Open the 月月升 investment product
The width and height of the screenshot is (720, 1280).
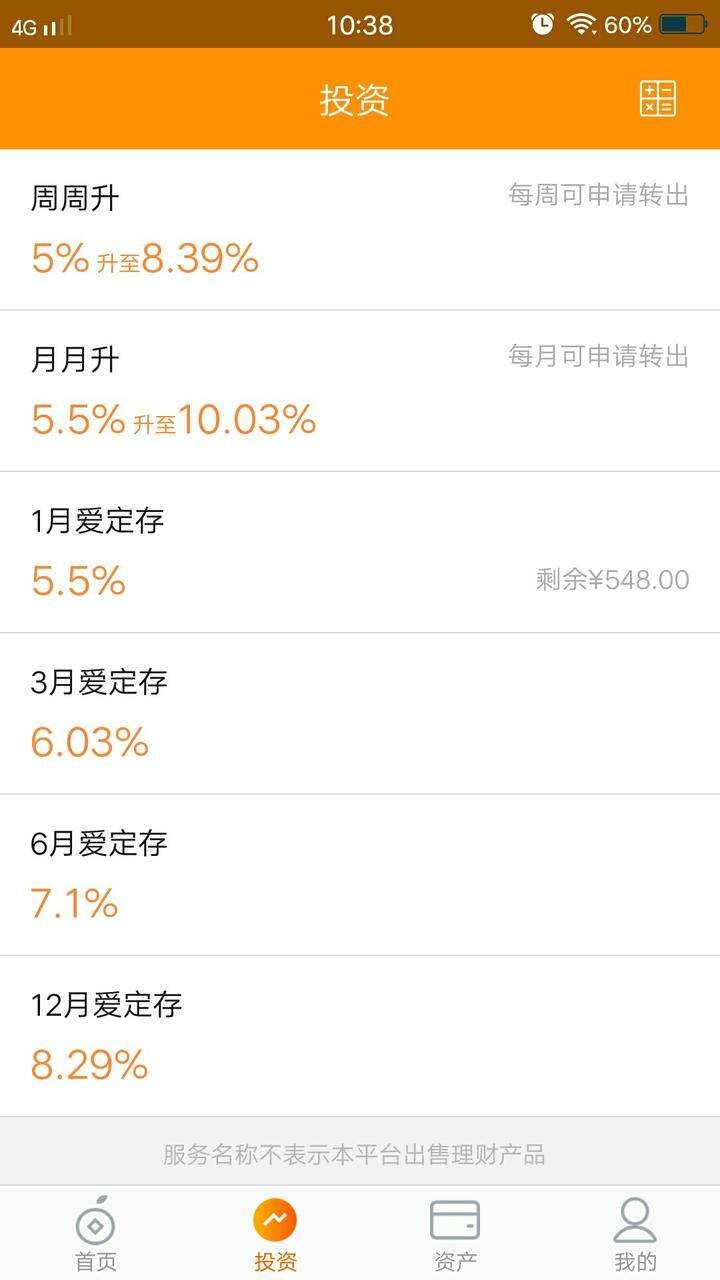click(x=360, y=391)
